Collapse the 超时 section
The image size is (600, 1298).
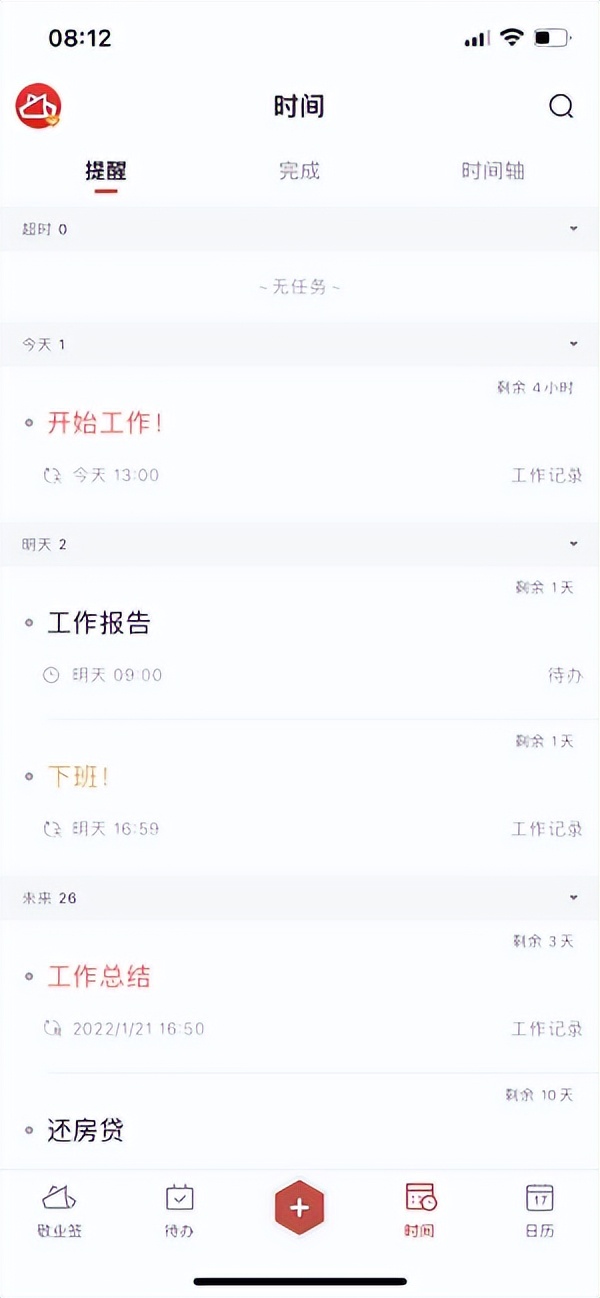[x=574, y=229]
